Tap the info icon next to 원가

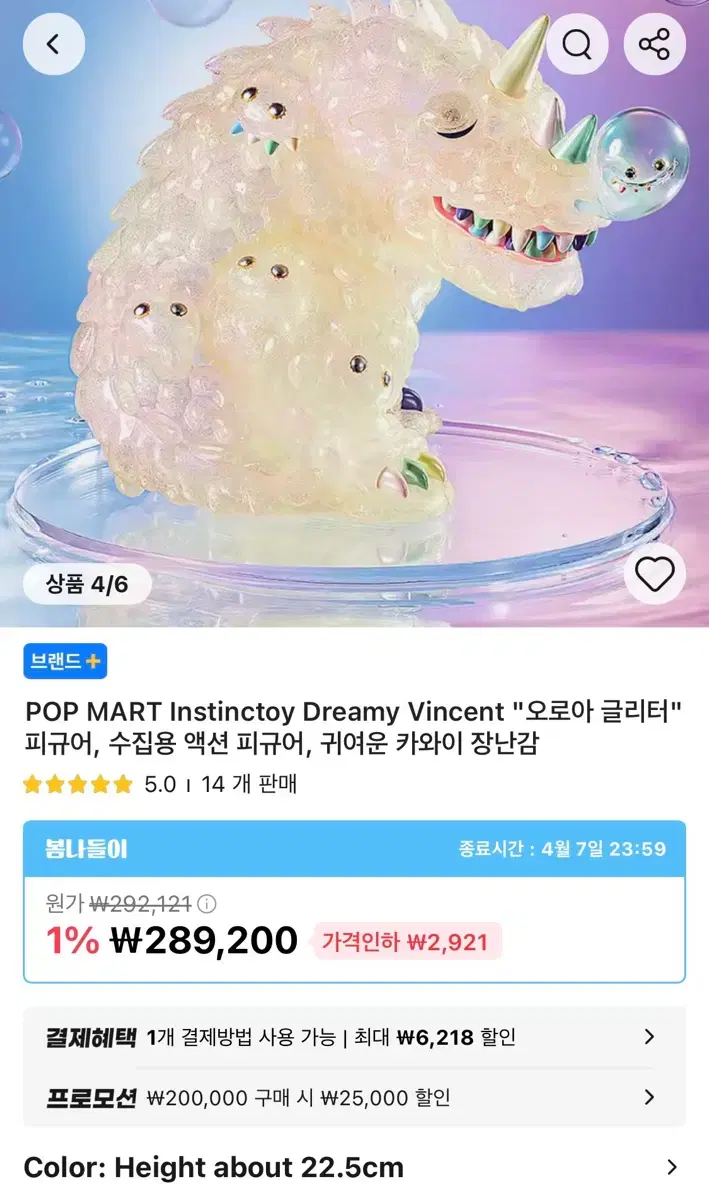pyautogui.click(x=207, y=904)
